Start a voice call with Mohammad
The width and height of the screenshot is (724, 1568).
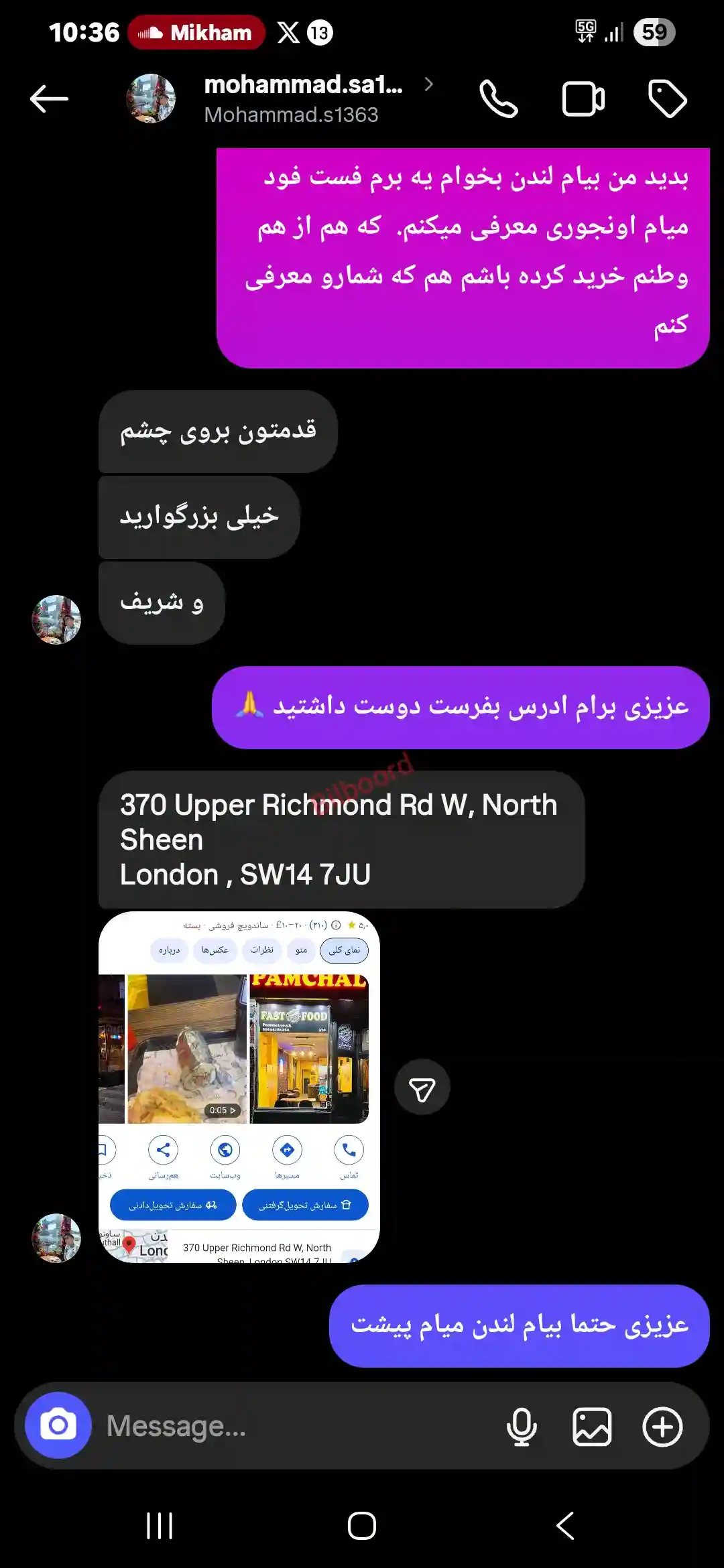498,99
